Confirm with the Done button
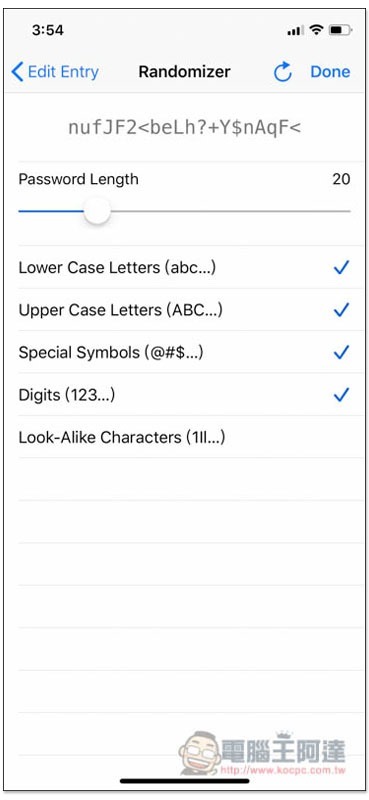The width and height of the screenshot is (369, 800). (x=330, y=72)
